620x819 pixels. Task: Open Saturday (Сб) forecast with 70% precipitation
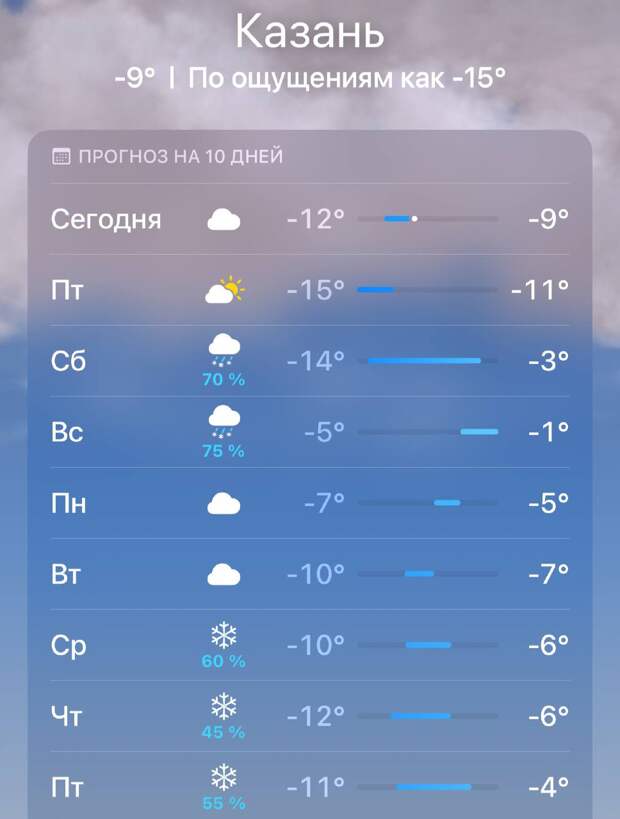click(x=310, y=361)
